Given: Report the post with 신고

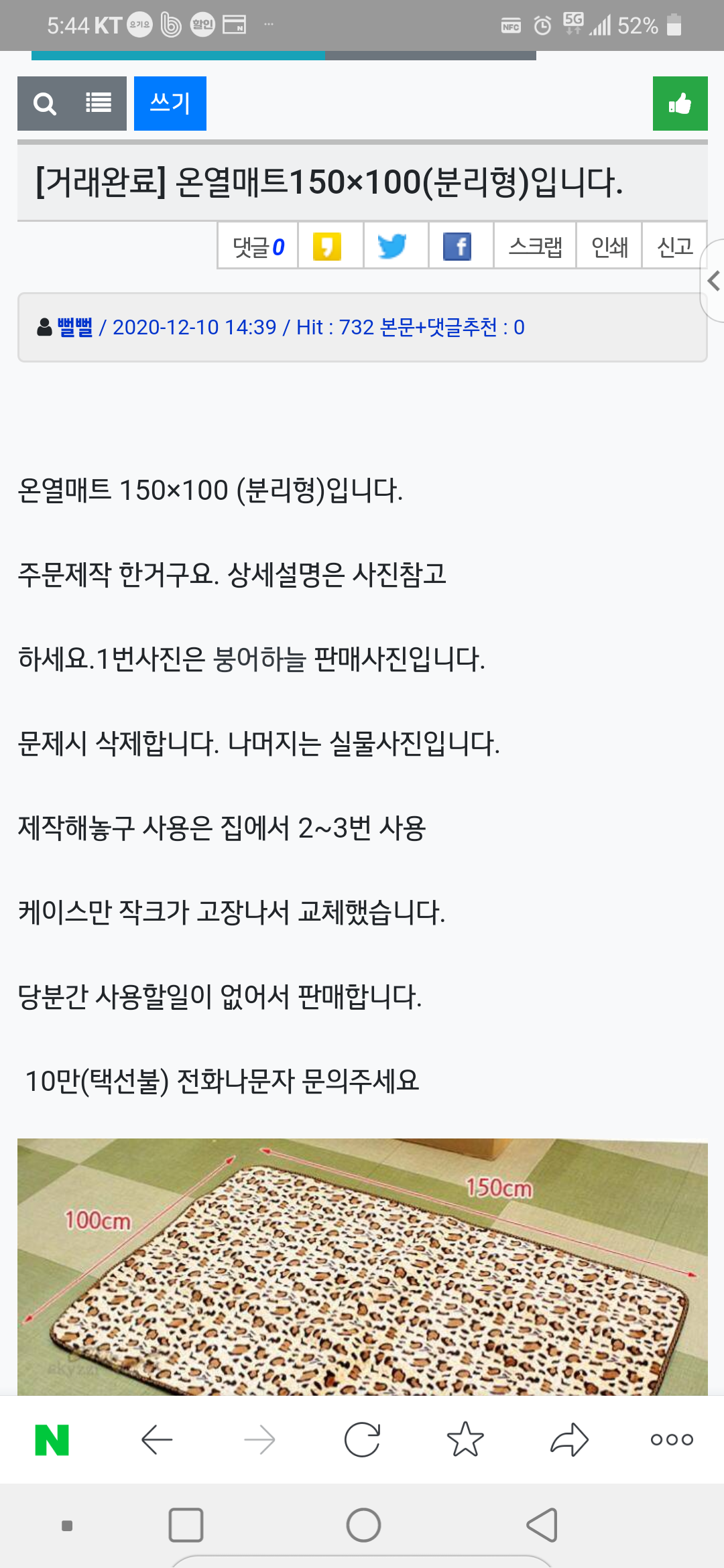Looking at the screenshot, I should pos(674,247).
